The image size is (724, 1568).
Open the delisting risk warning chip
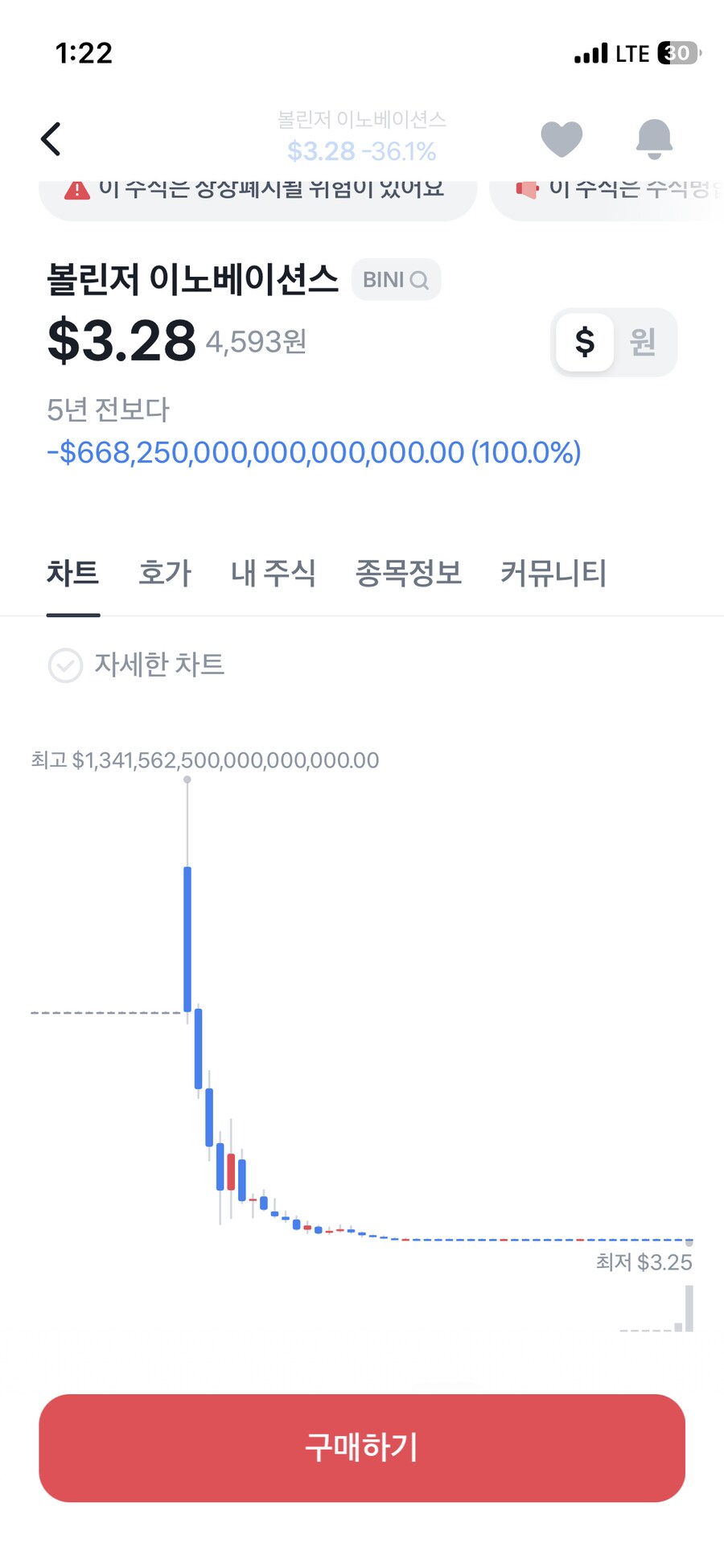tap(257, 193)
